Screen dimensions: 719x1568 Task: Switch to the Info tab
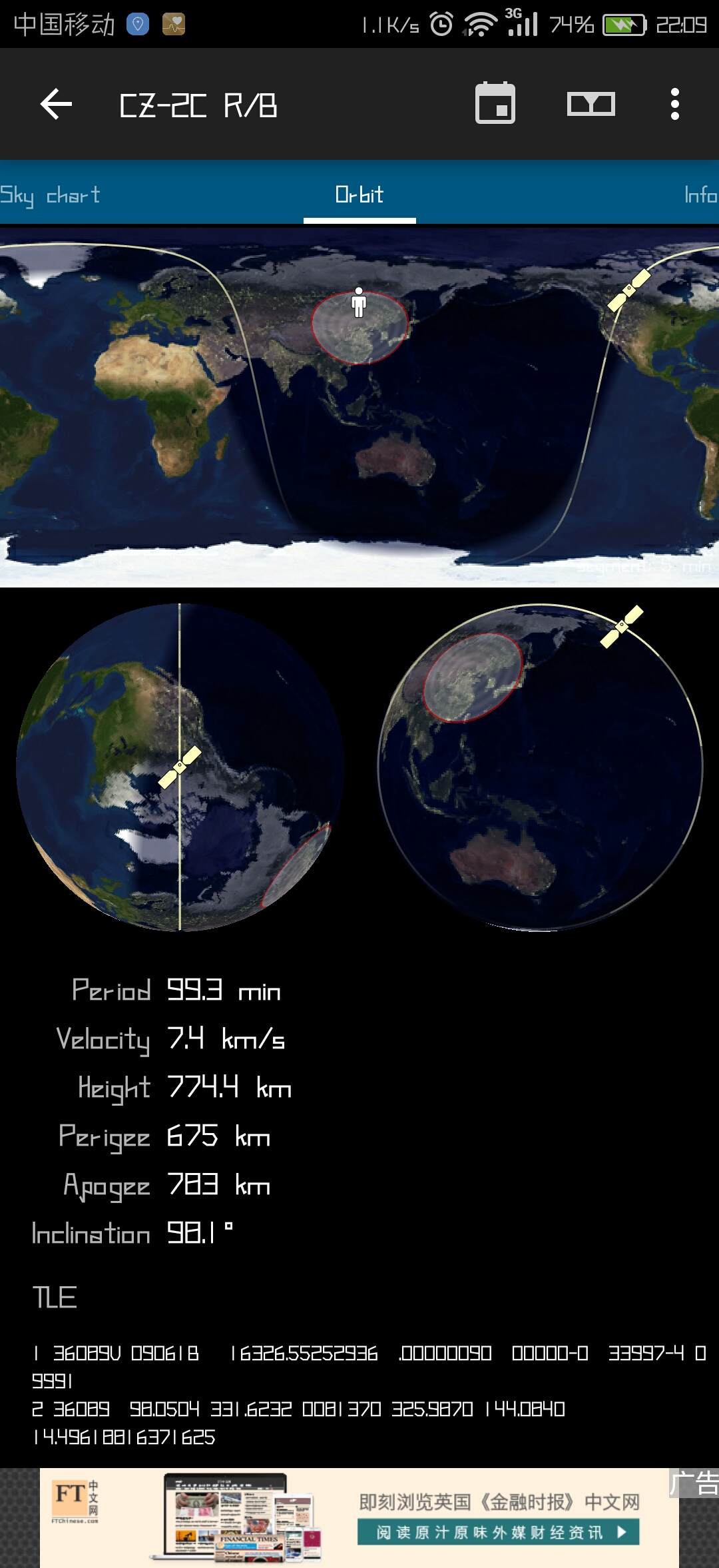[x=699, y=195]
